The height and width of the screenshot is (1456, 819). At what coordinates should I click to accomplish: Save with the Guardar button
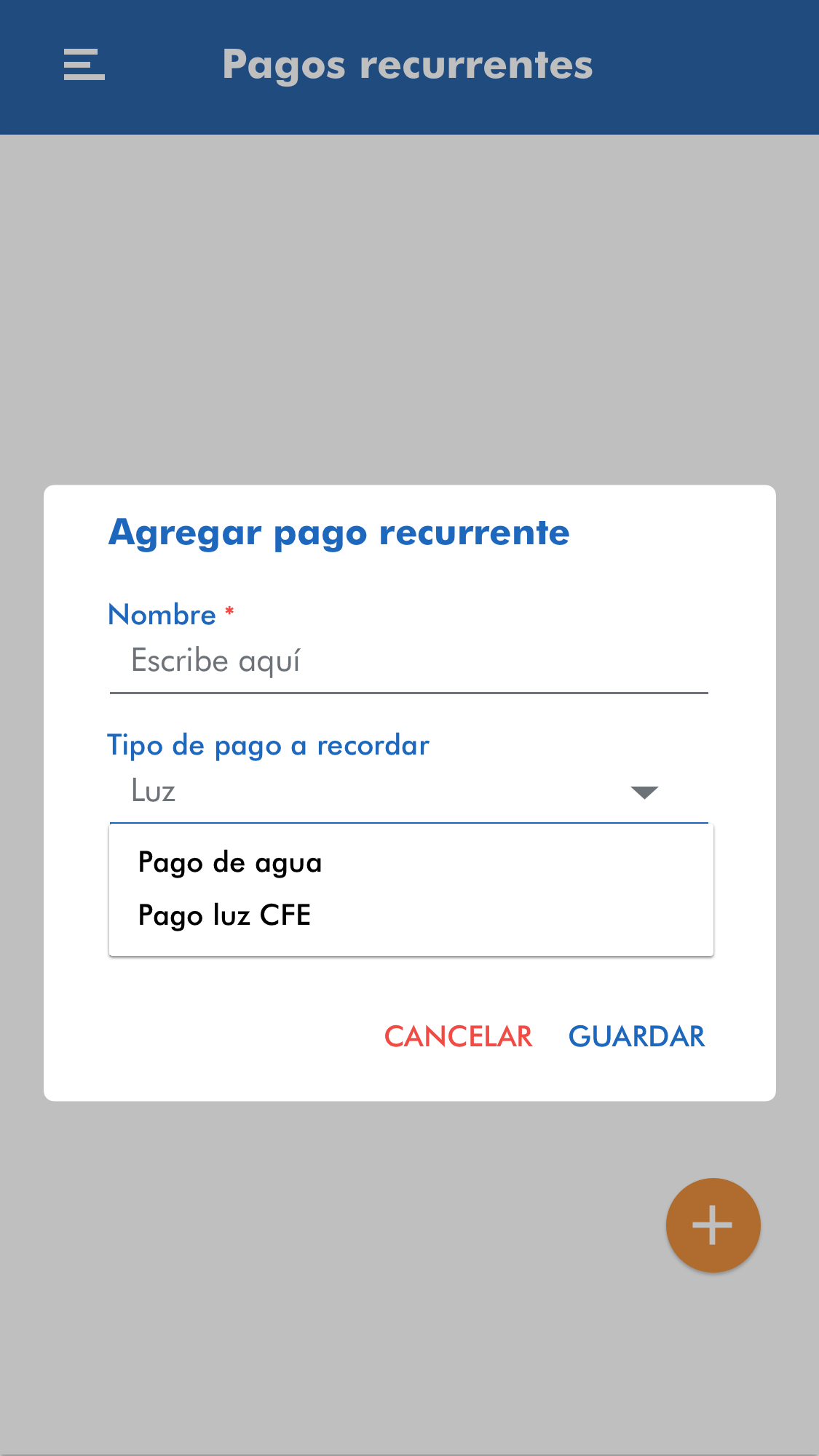pyautogui.click(x=636, y=1036)
